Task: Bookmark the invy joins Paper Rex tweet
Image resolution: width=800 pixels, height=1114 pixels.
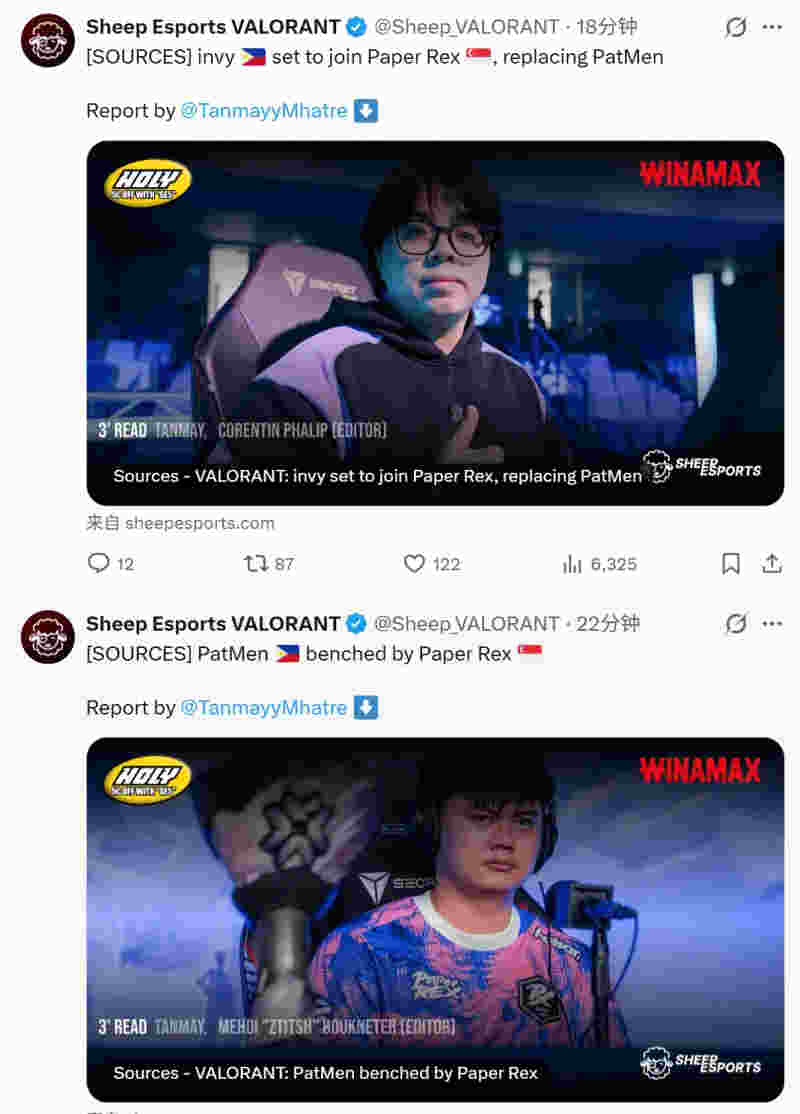Action: pyautogui.click(x=731, y=564)
